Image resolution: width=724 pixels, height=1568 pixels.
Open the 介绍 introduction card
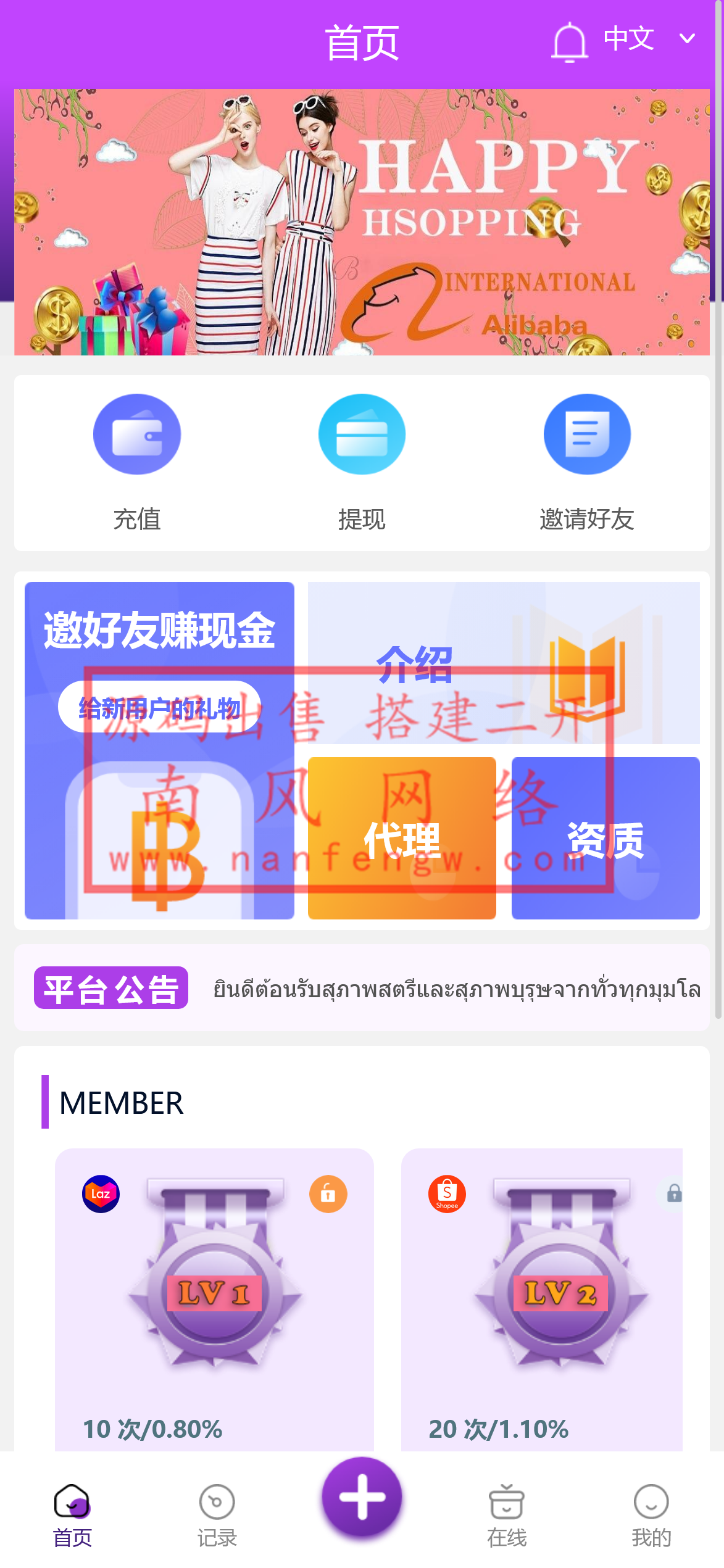coord(504,663)
